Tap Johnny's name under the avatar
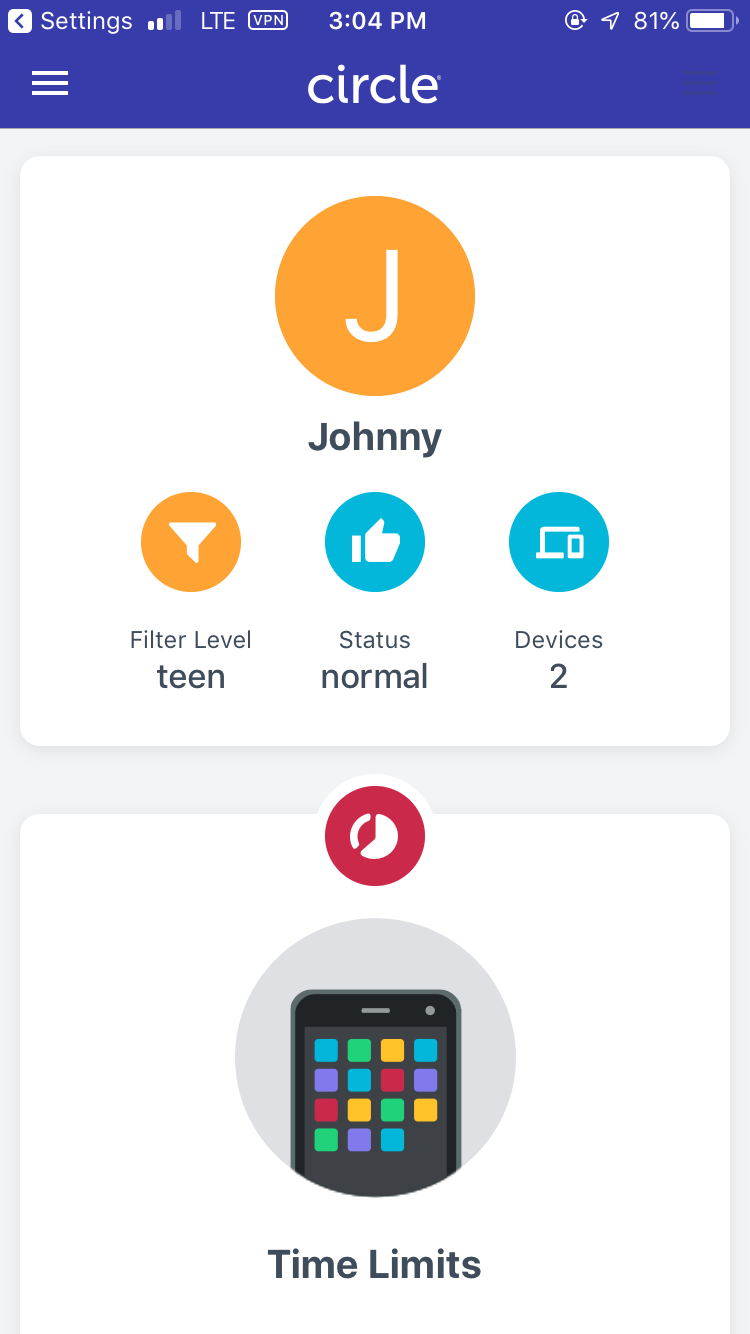 [x=375, y=436]
